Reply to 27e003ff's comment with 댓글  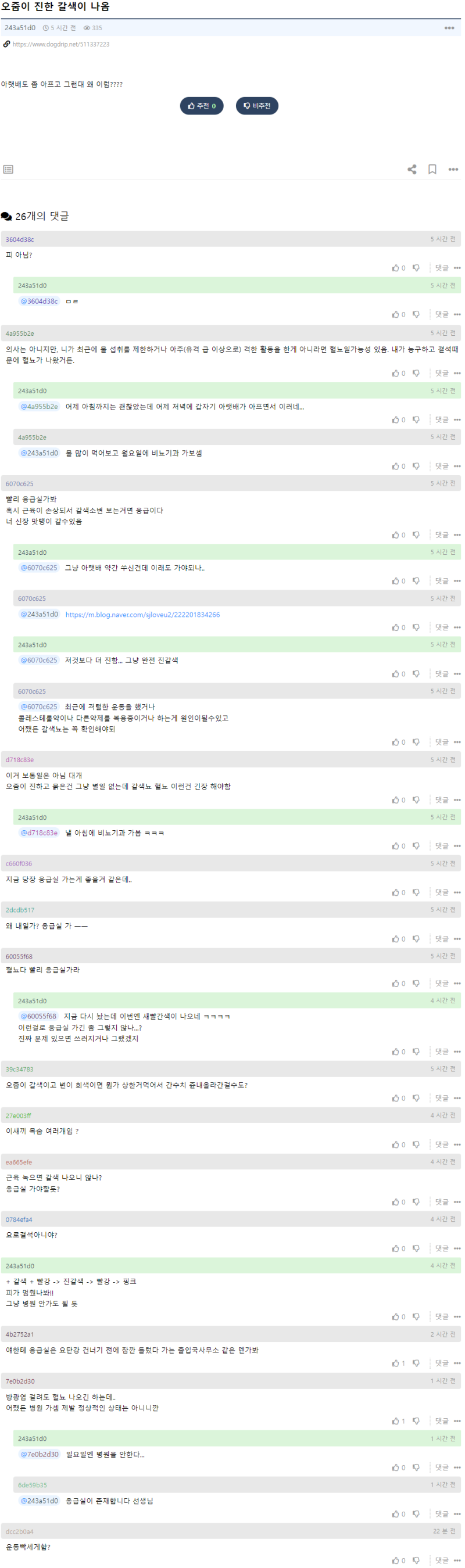441,1145
